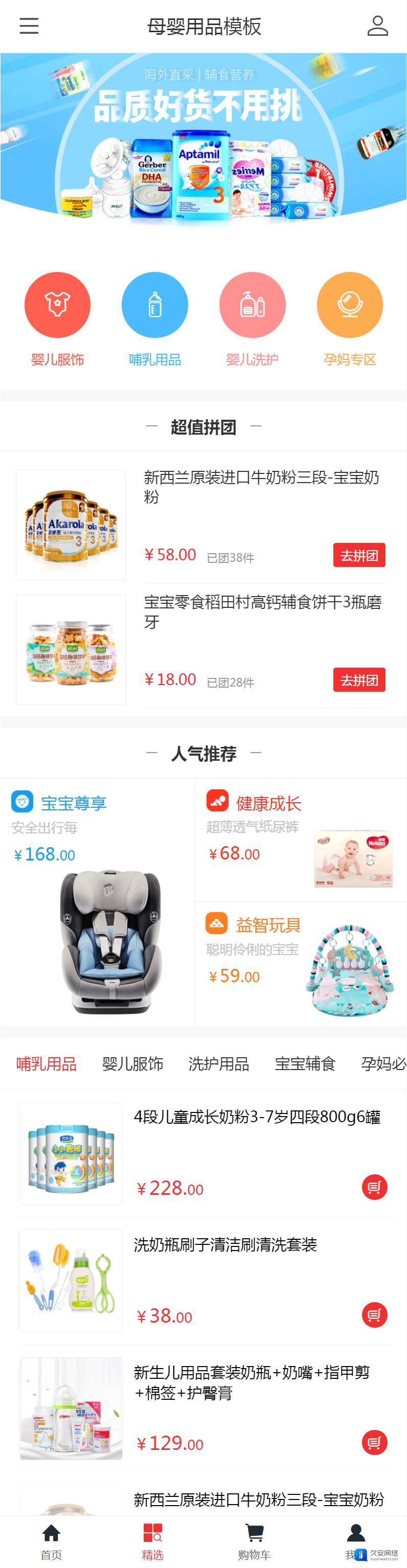This screenshot has height=1568, width=407.
Task: Open the 益智玩具 play mat card
Action: [301, 963]
